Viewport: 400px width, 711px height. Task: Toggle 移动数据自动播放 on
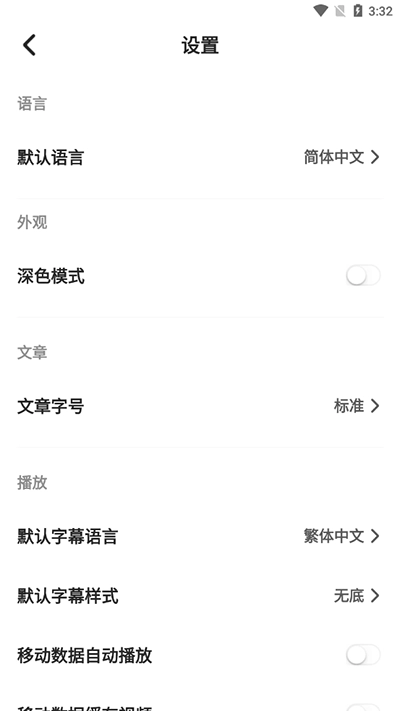point(363,655)
